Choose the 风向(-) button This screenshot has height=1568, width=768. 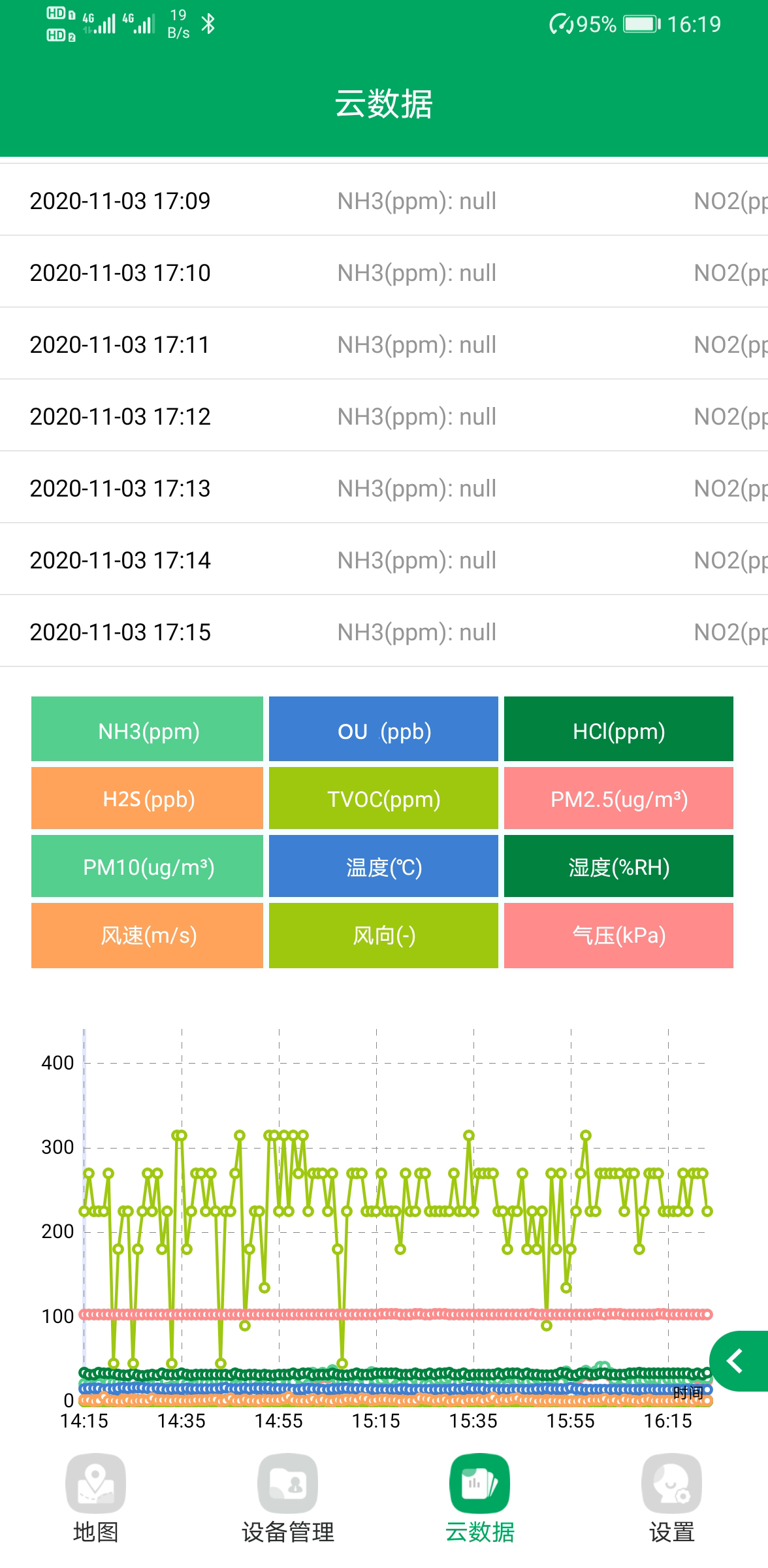[383, 935]
